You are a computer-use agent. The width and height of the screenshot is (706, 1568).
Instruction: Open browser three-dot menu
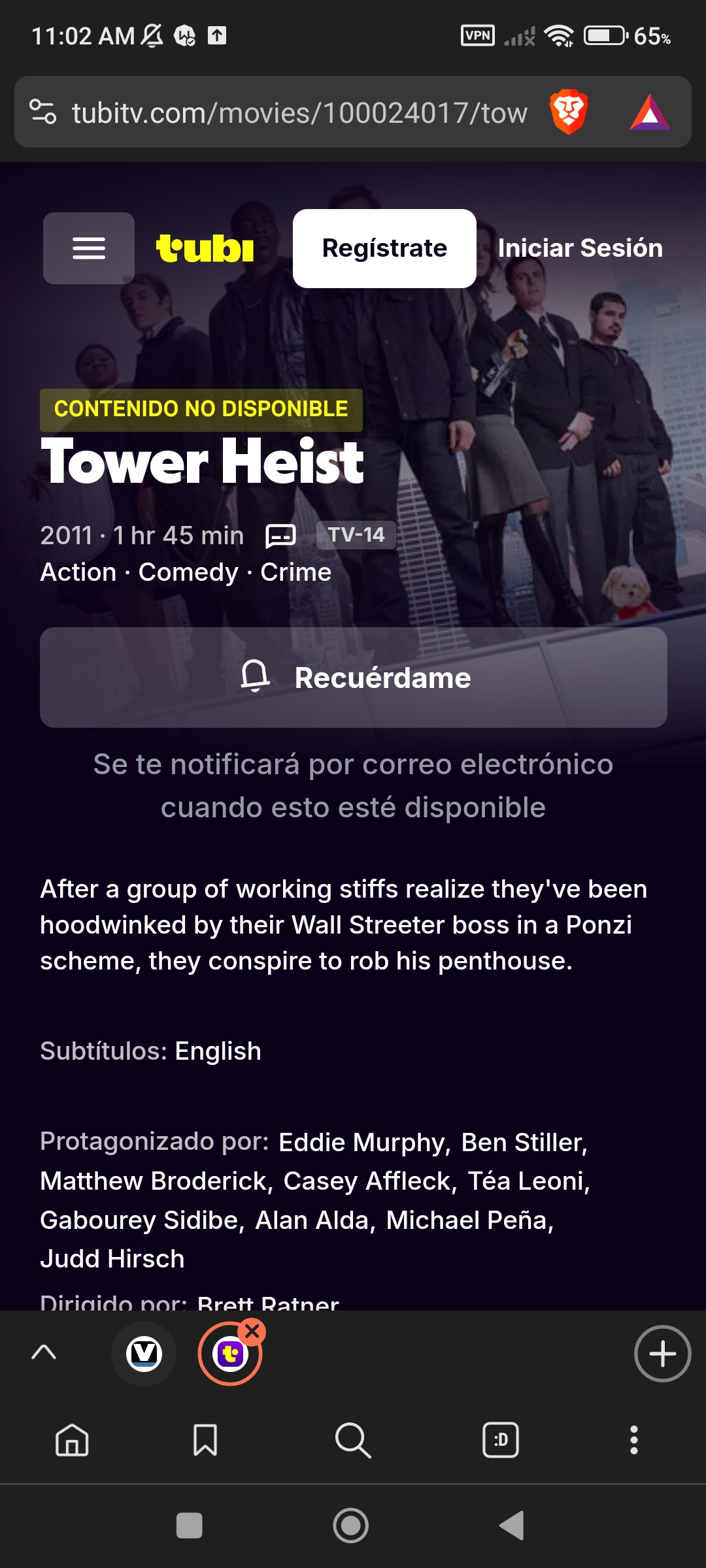(633, 1440)
